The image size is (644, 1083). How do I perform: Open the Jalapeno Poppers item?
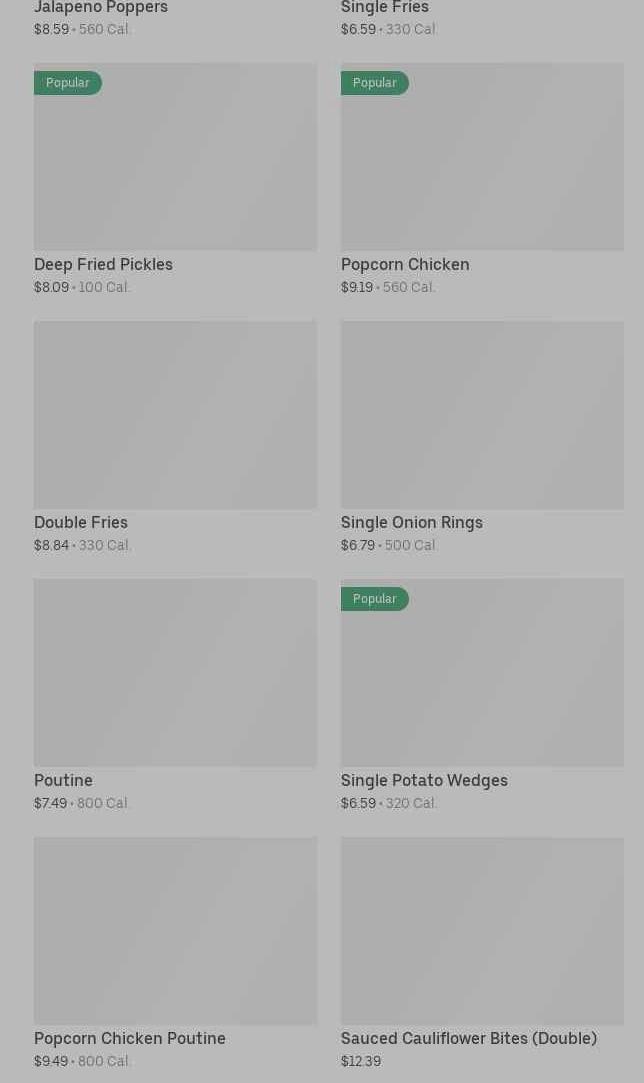tap(101, 9)
